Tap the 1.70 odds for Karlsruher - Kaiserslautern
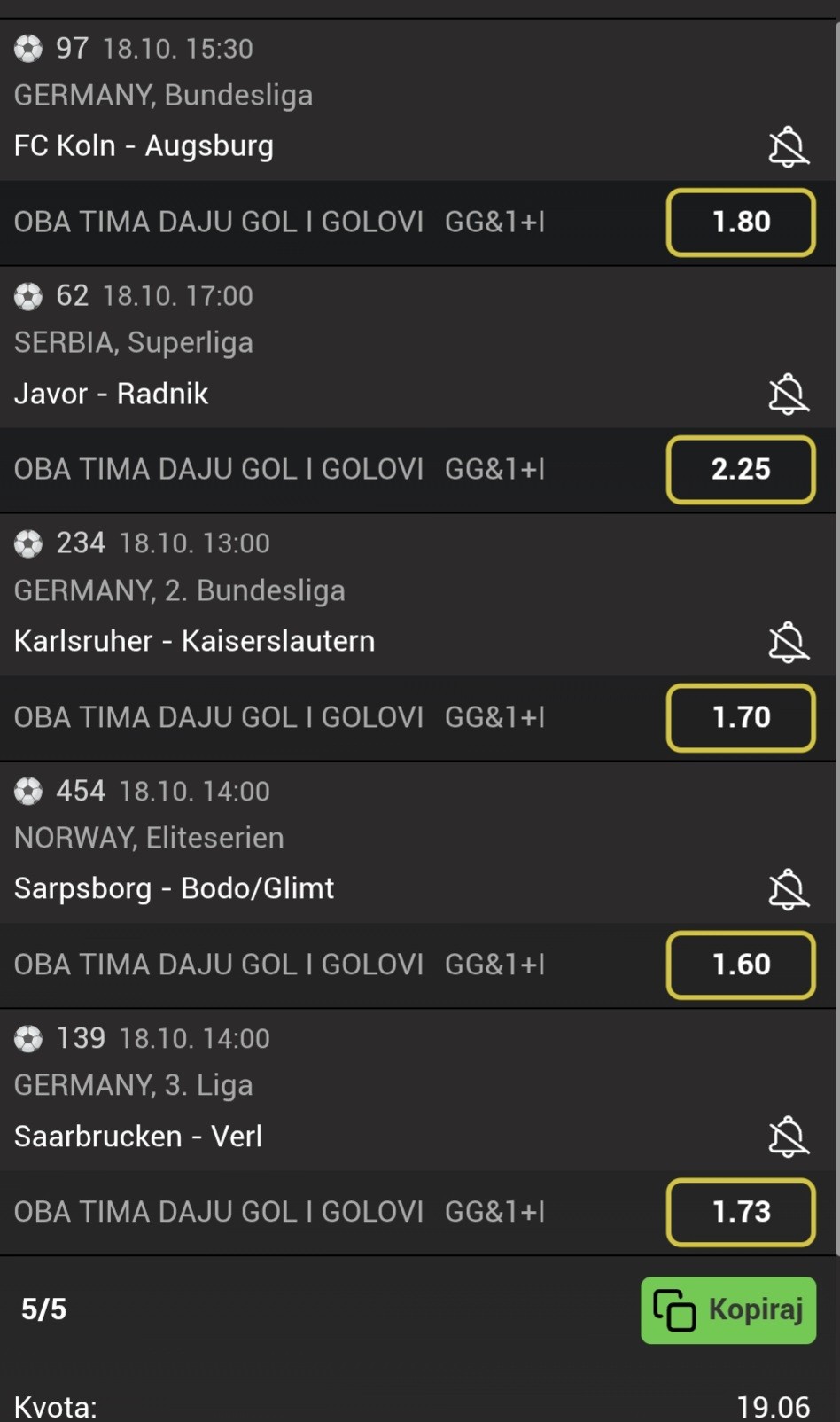This screenshot has width=840, height=1422. point(741,717)
